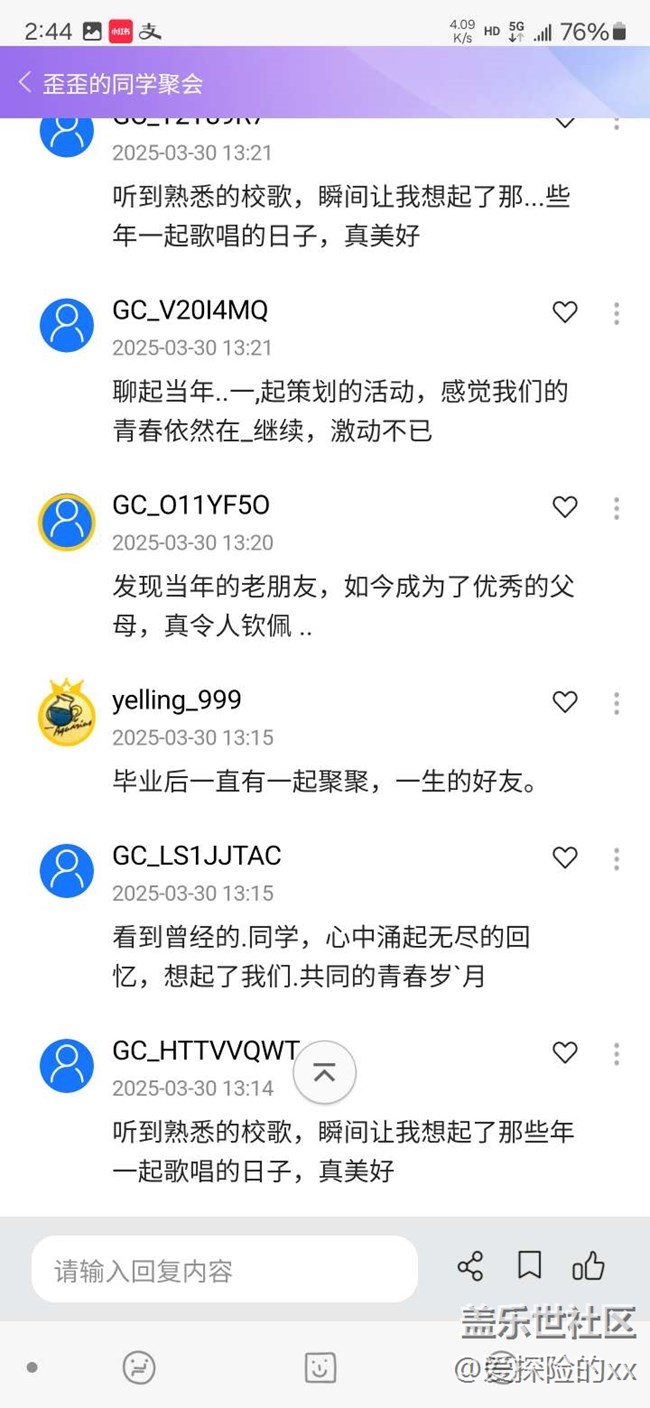The width and height of the screenshot is (650, 1408).
Task: Go back from 歪歪的同学聚会 thread
Action: click(25, 82)
